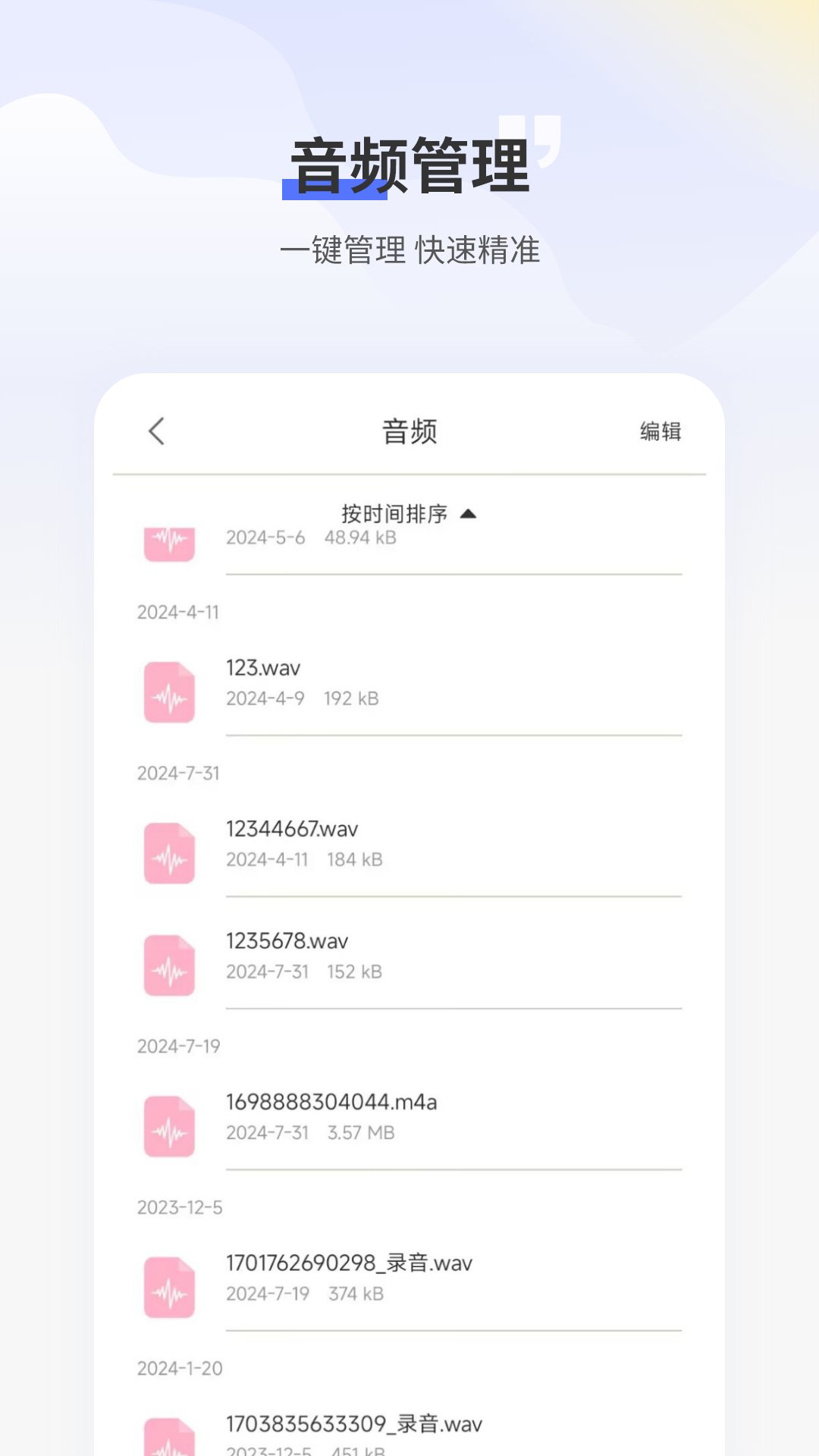Viewport: 819px width, 1456px height.
Task: Select the 2024-4-11 date section header
Action: point(179,613)
